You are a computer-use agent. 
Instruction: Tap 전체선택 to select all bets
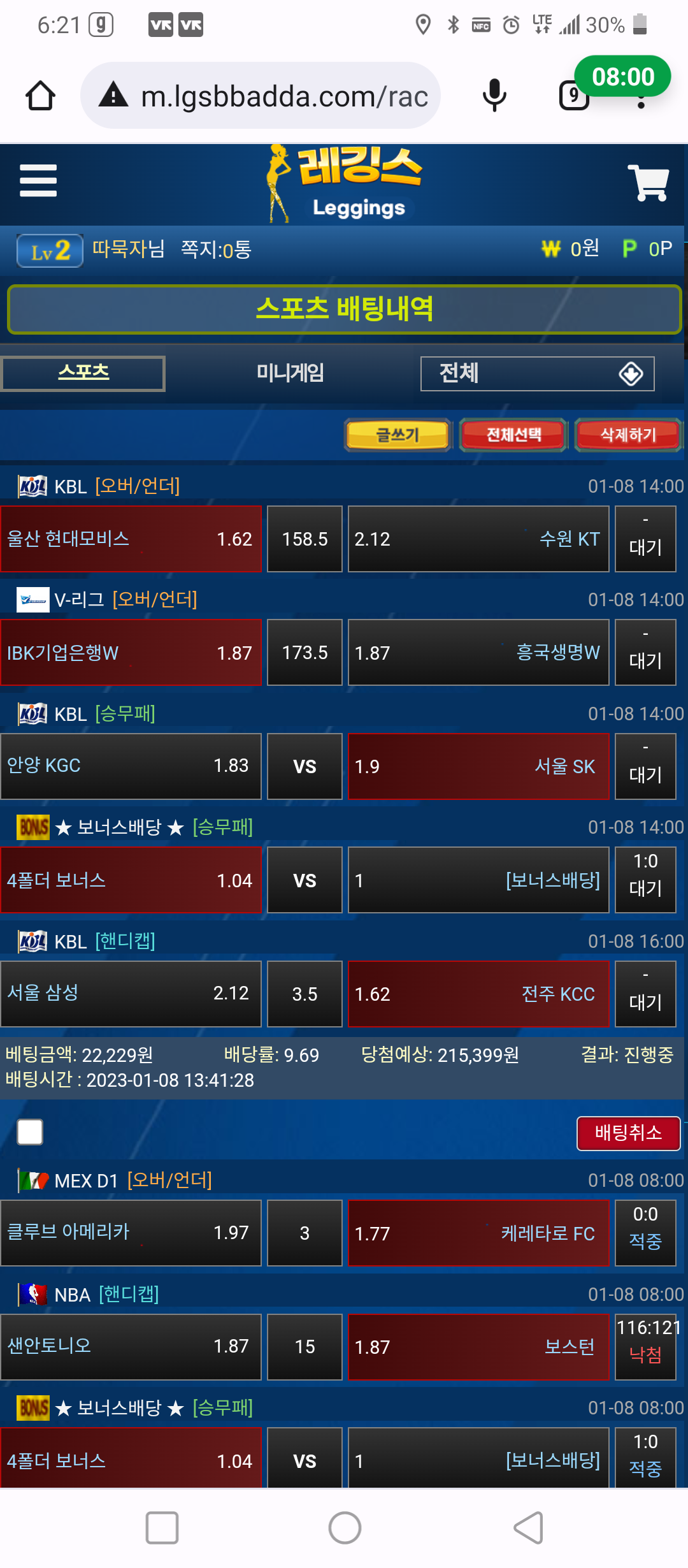point(513,435)
